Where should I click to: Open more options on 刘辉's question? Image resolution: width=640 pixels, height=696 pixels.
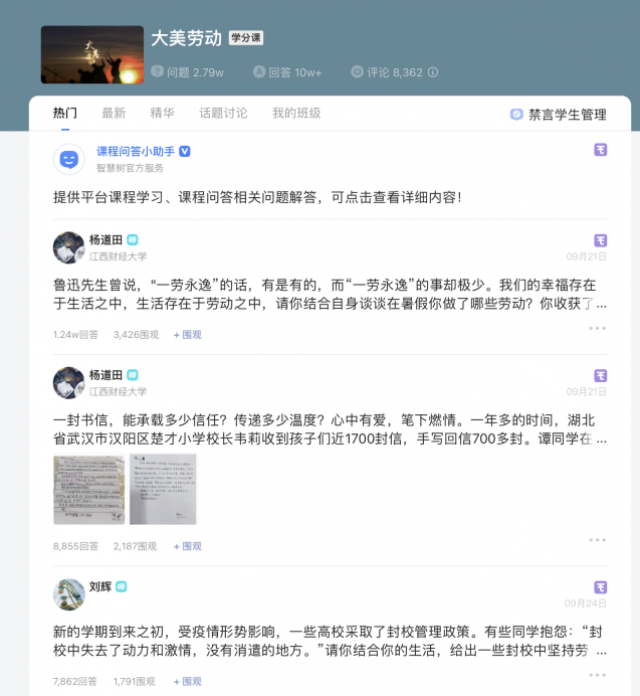tap(597, 675)
